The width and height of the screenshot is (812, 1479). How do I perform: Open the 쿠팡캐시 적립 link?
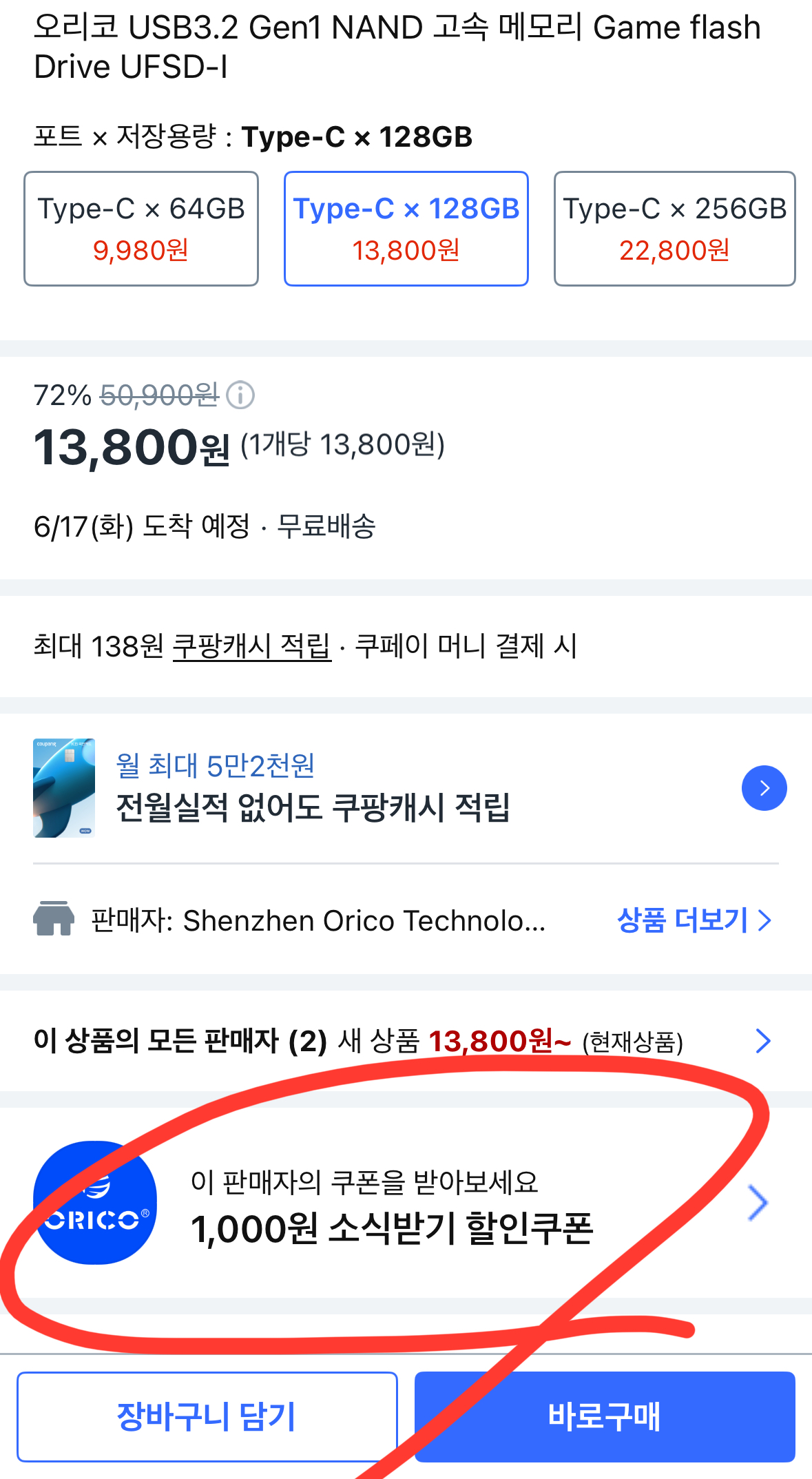coord(251,646)
